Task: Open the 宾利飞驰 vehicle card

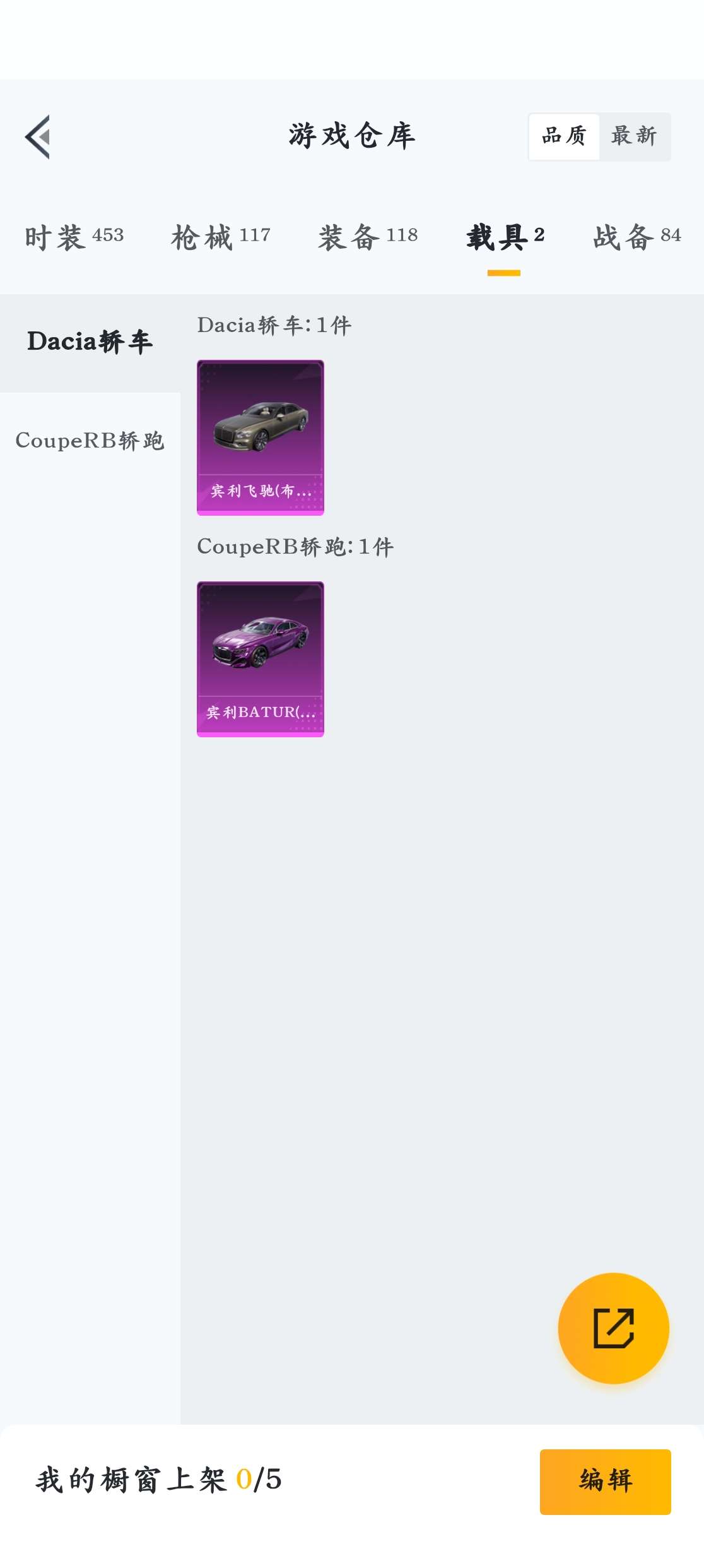Action: coord(261,437)
